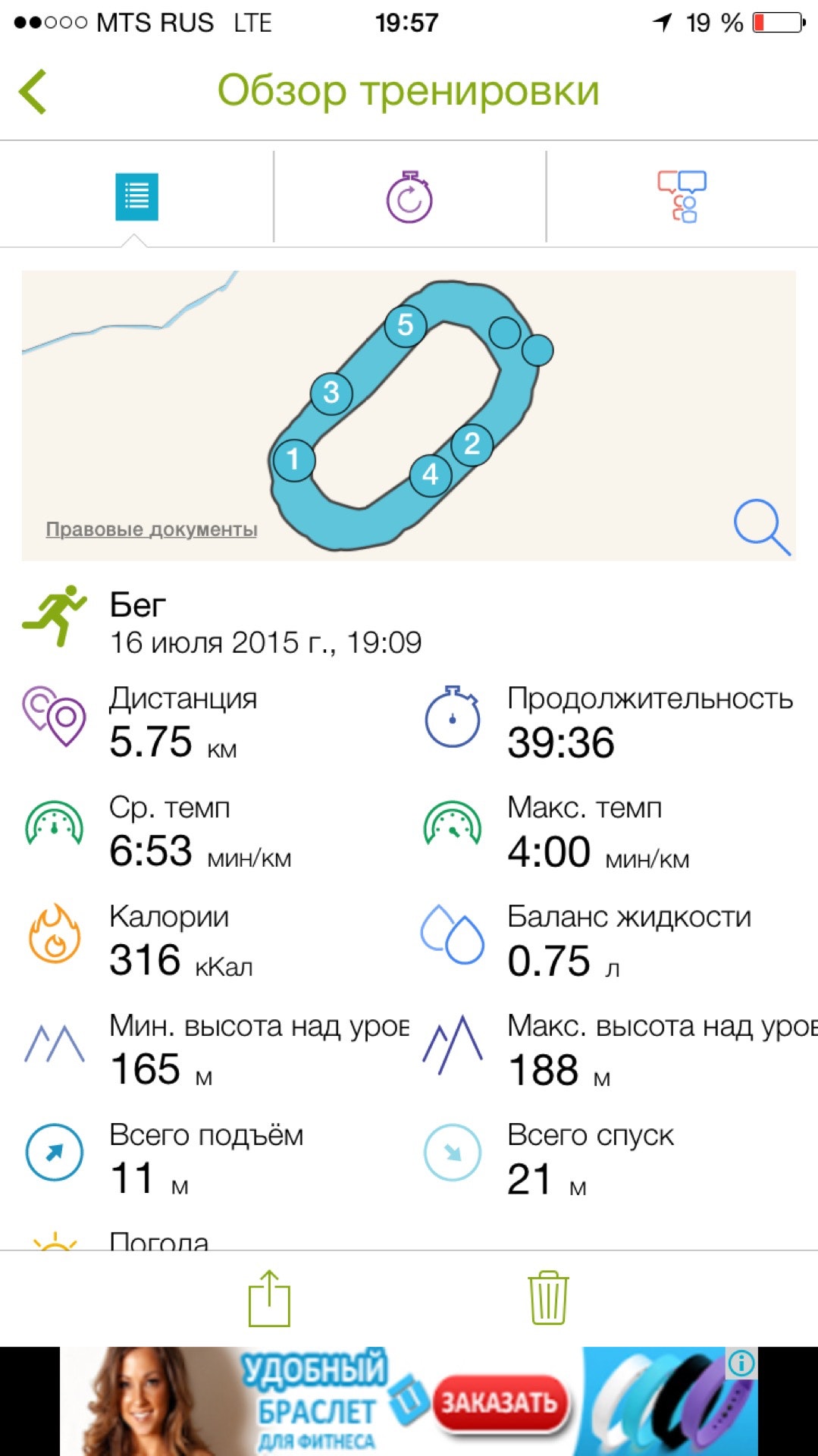Tap the ЗАКАЗАТЬ button in the ad
The width and height of the screenshot is (818, 1456).
500,1402
